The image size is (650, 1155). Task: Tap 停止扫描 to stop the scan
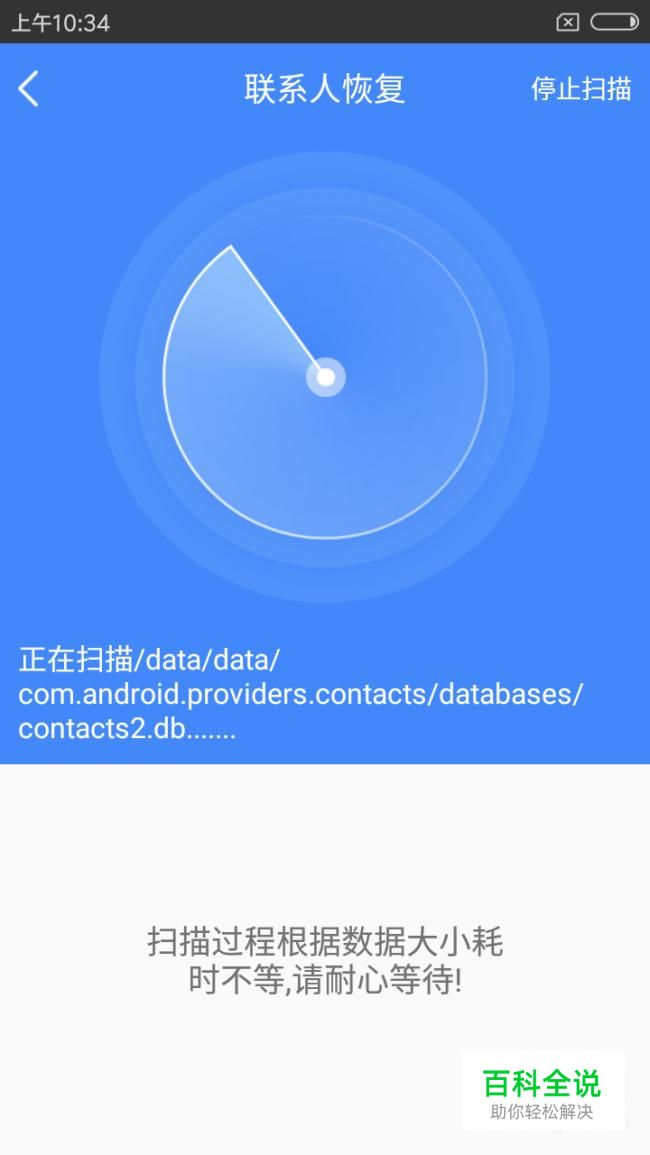(581, 88)
